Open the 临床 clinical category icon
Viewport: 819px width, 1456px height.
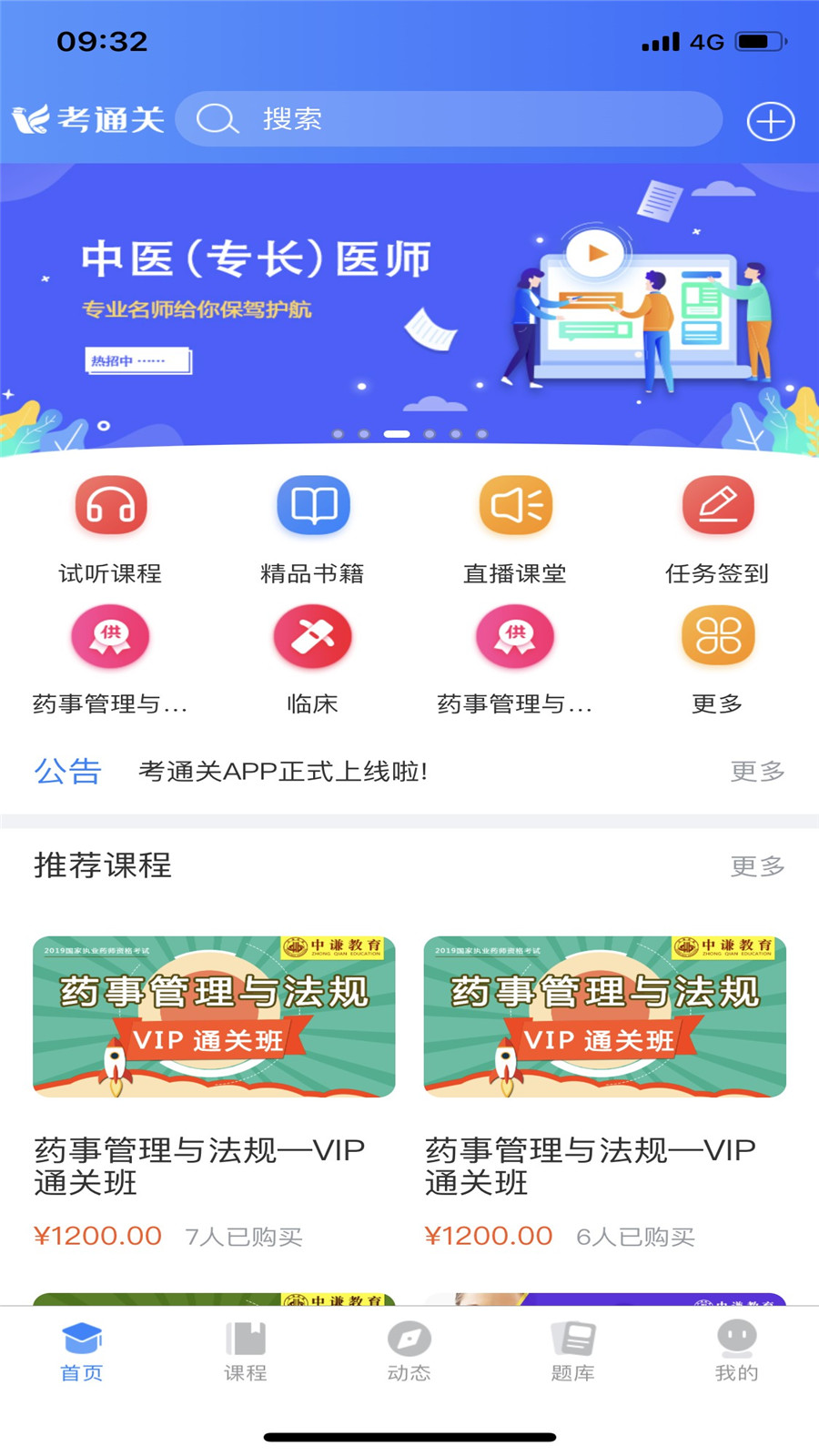click(313, 636)
